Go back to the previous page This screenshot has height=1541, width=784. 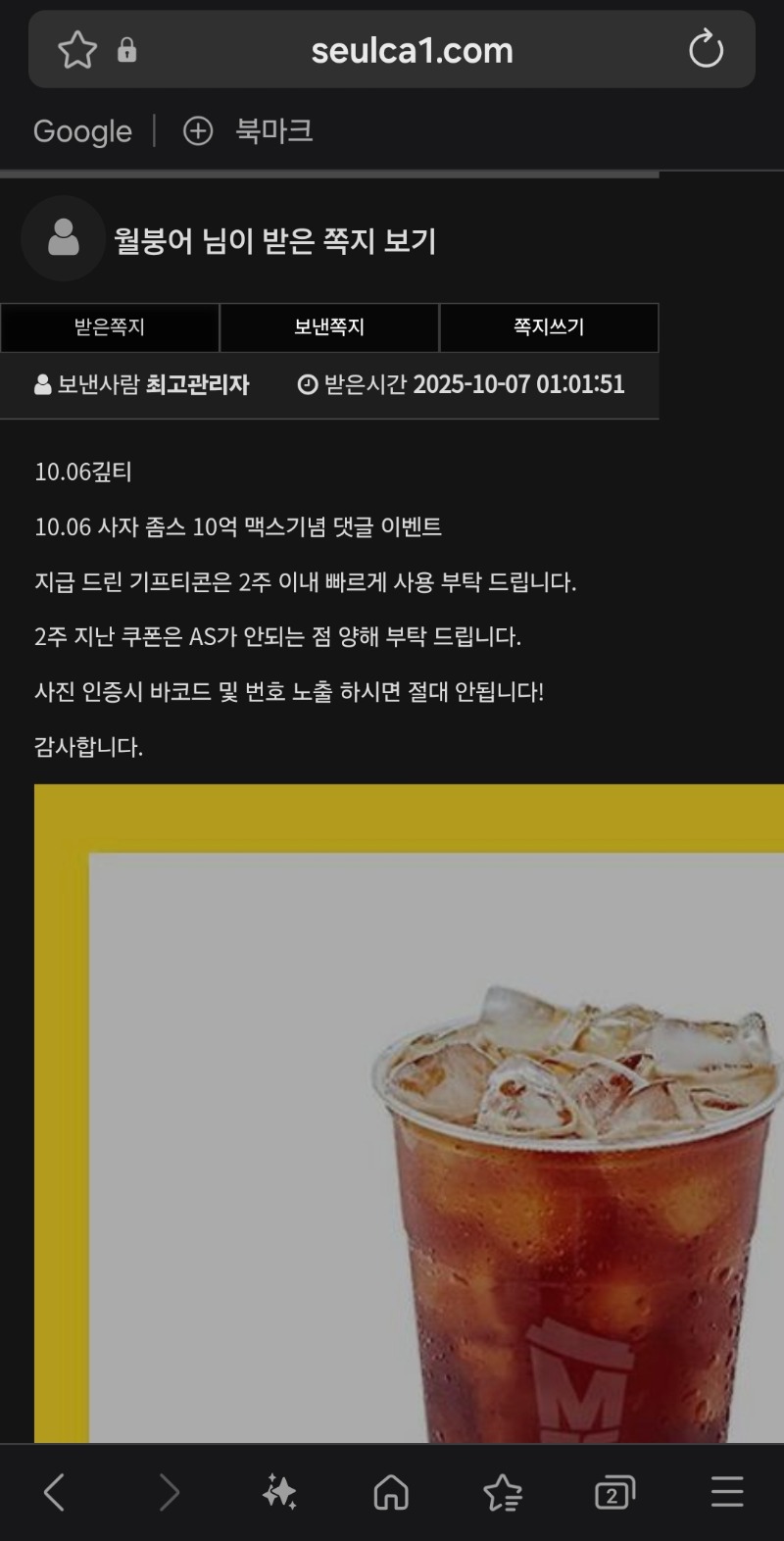(55, 1493)
